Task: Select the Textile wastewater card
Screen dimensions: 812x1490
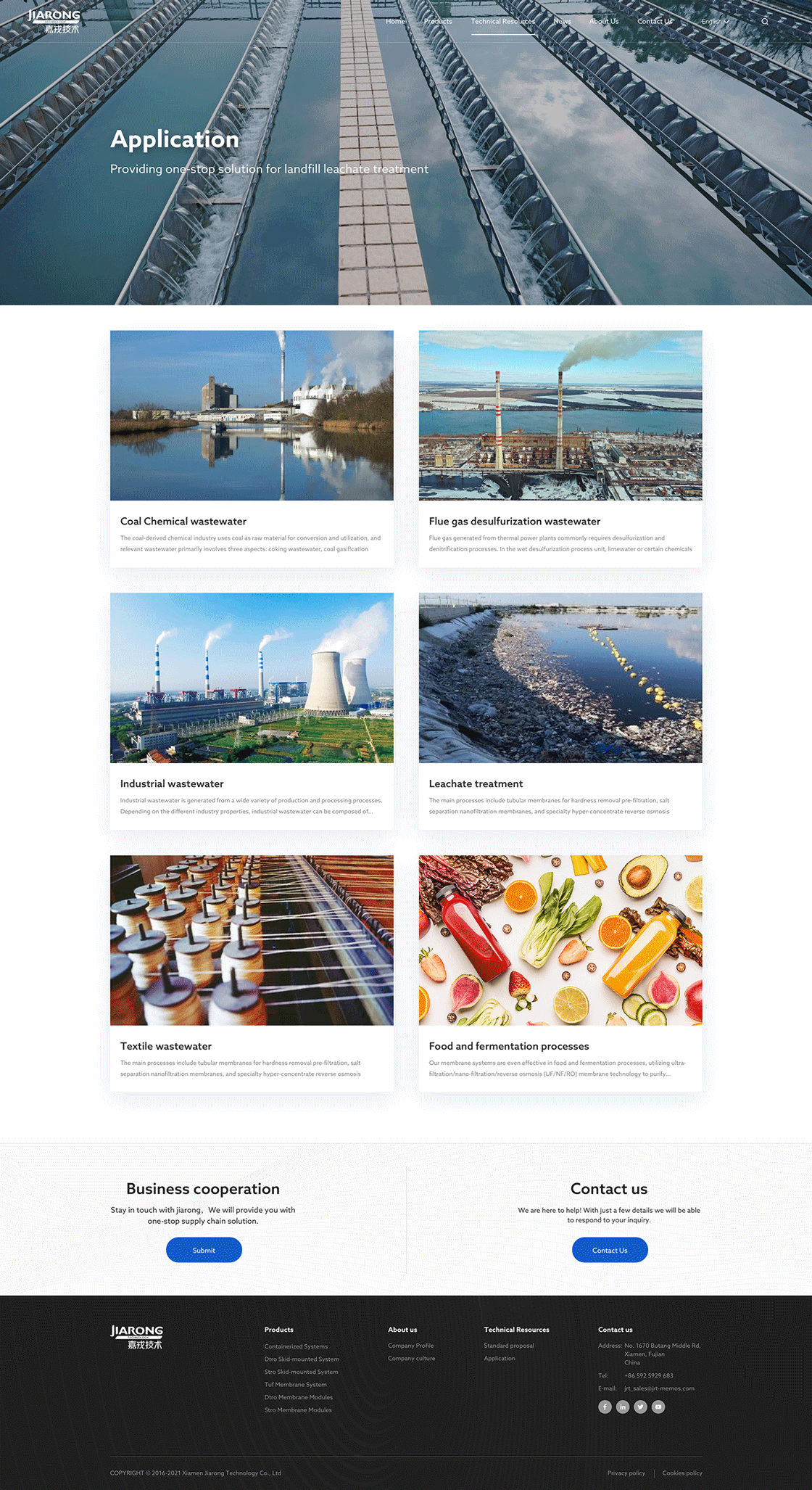Action: pos(252,973)
